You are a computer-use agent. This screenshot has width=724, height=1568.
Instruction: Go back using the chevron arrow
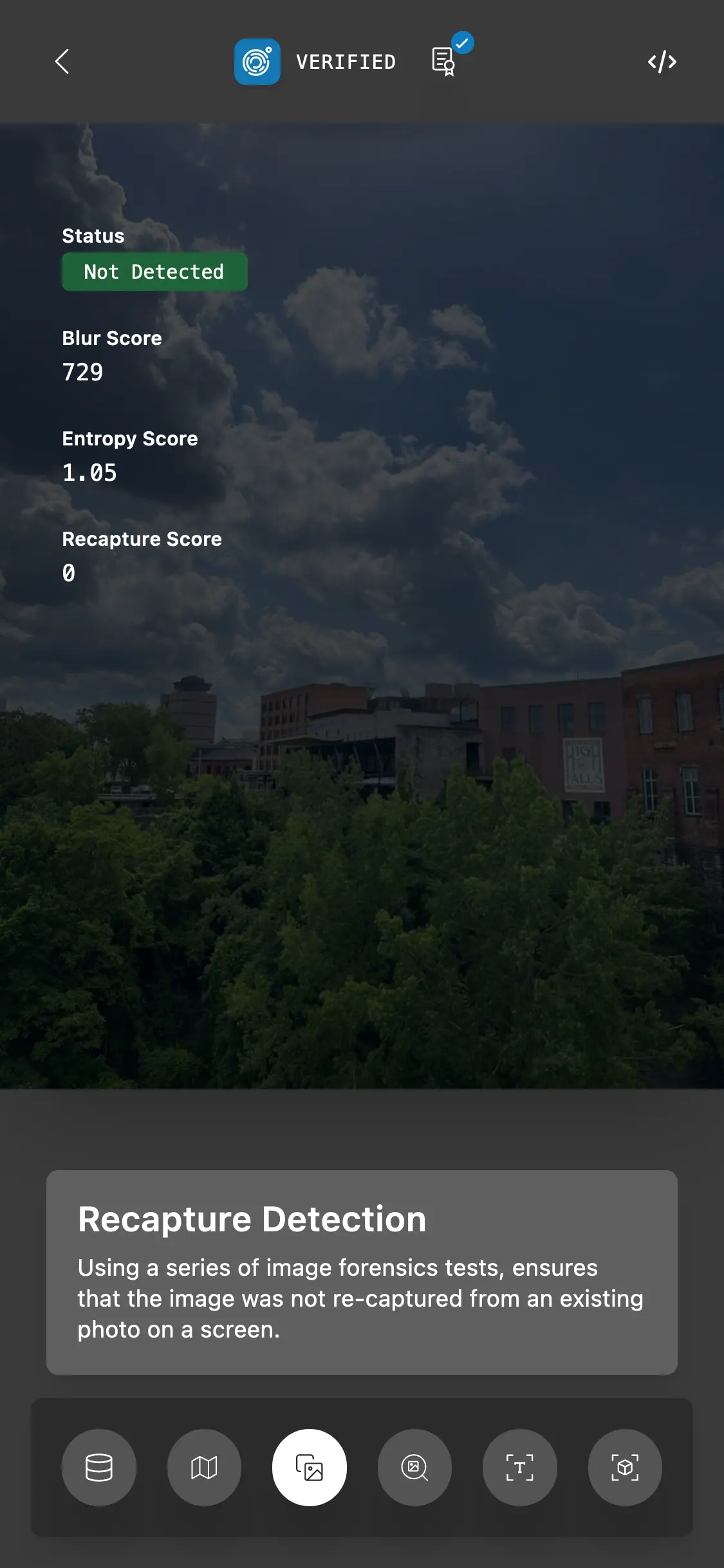(x=61, y=62)
